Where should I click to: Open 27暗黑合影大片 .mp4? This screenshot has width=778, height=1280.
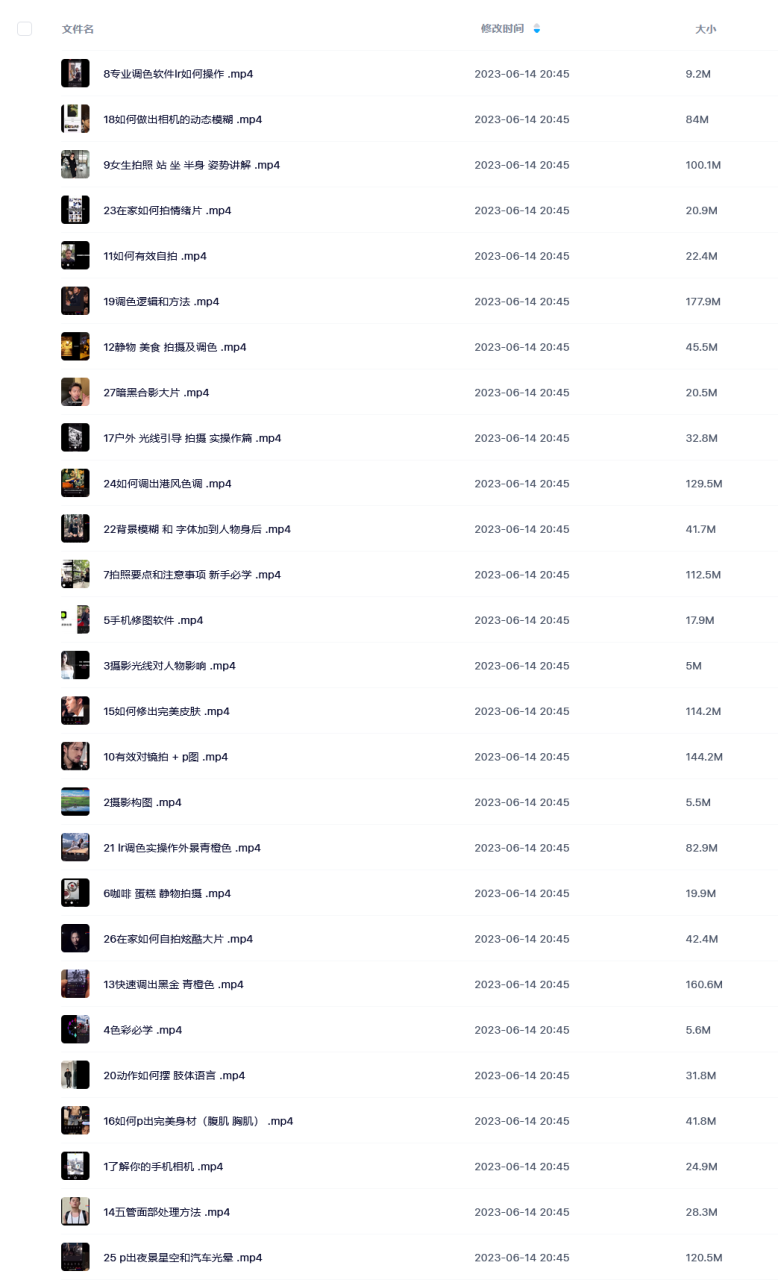click(x=156, y=392)
